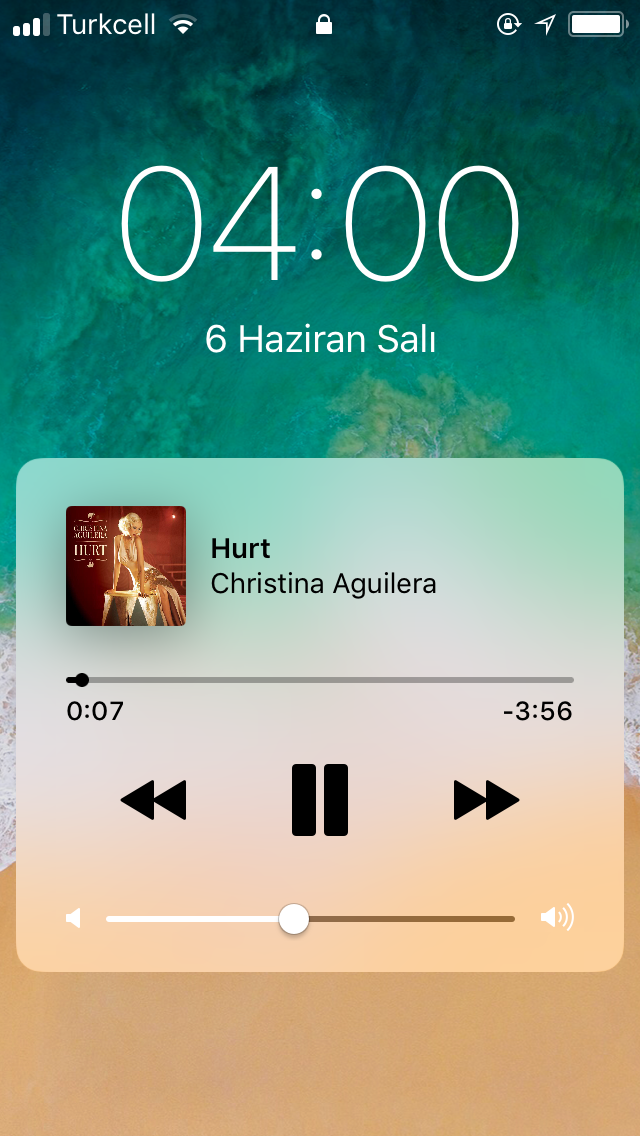Tap the volume slider track
640x1136 pixels.
coord(310,919)
